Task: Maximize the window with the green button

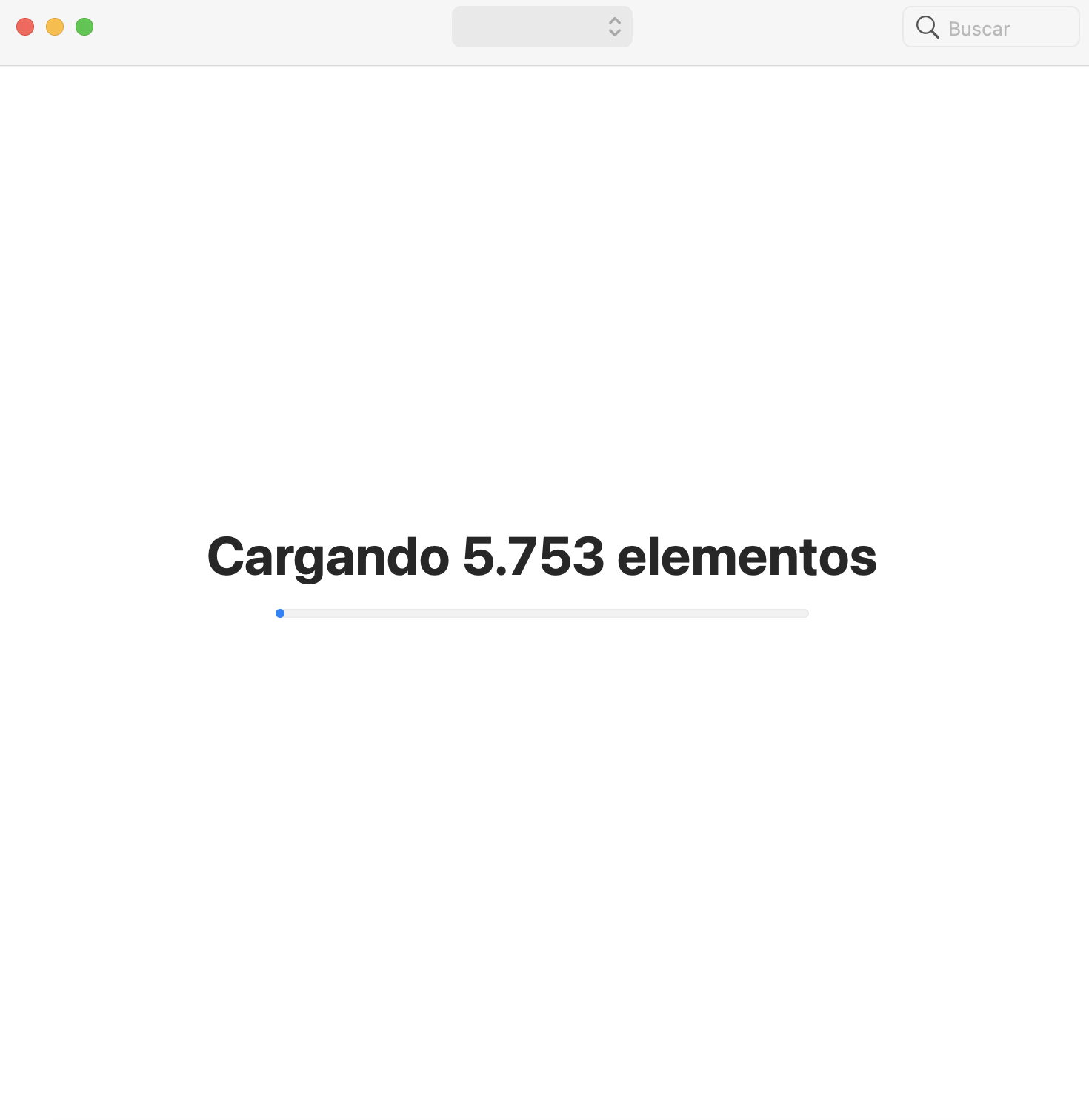Action: click(84, 27)
